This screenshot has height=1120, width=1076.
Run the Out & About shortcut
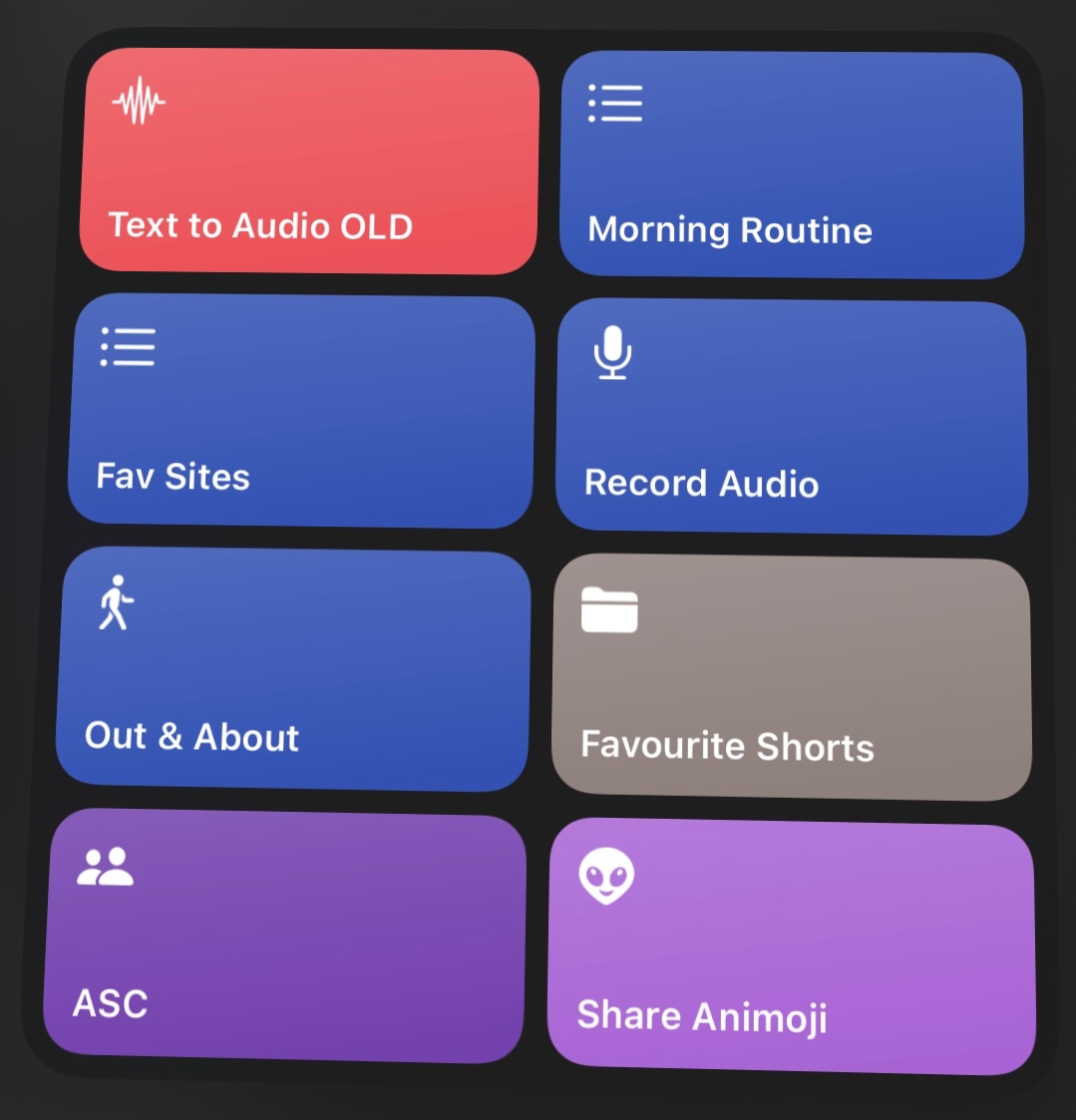click(x=293, y=668)
